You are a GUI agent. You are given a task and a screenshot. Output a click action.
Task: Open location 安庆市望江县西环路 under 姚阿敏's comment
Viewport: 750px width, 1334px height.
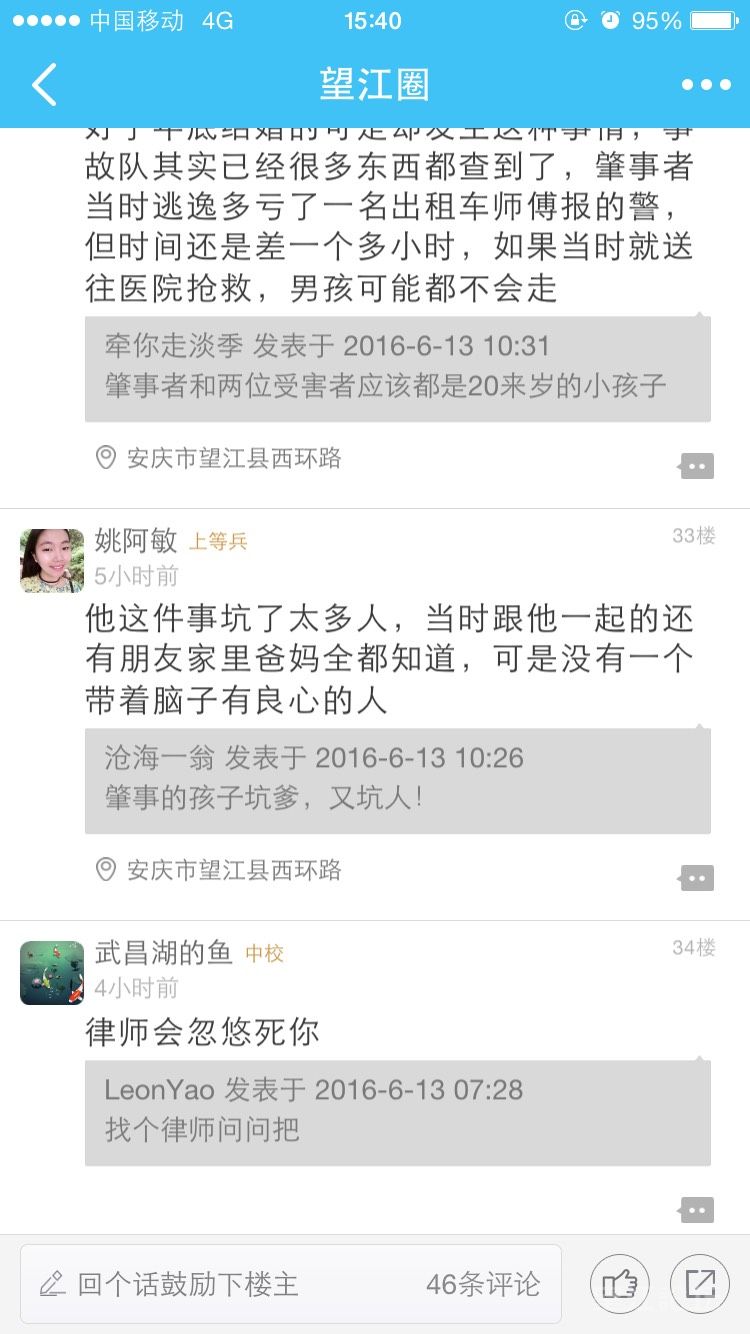point(232,870)
